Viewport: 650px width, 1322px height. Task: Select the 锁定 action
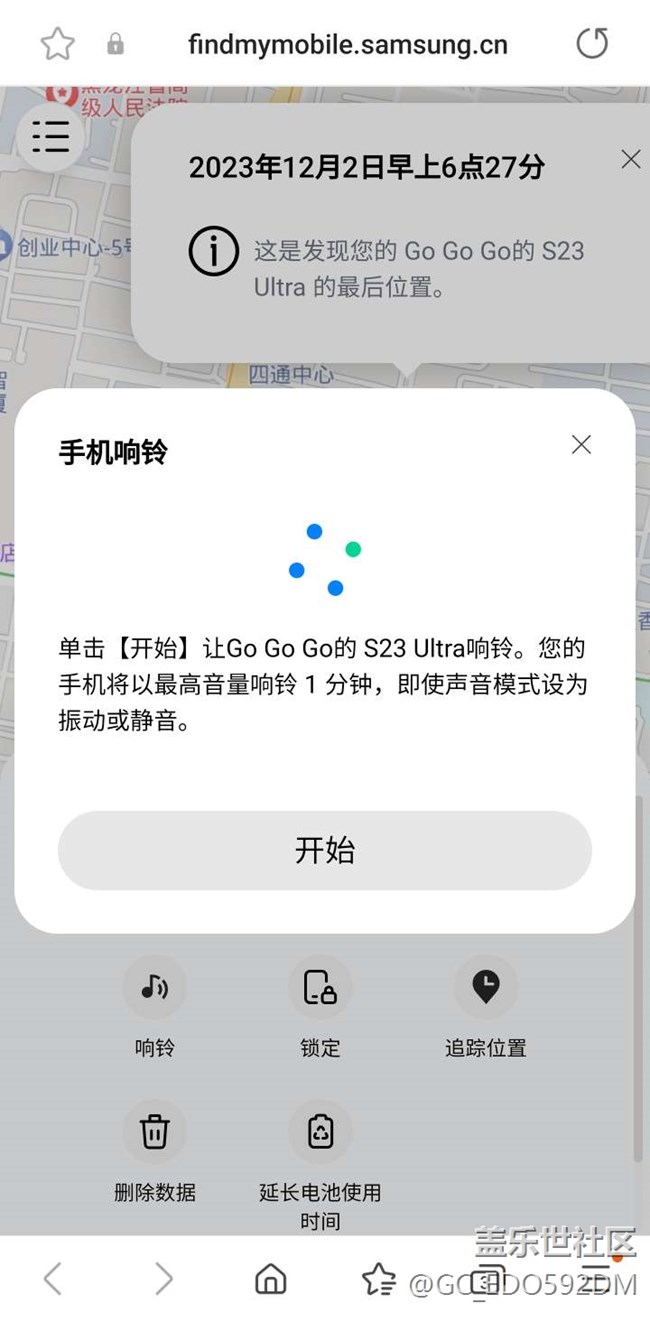(x=320, y=1006)
